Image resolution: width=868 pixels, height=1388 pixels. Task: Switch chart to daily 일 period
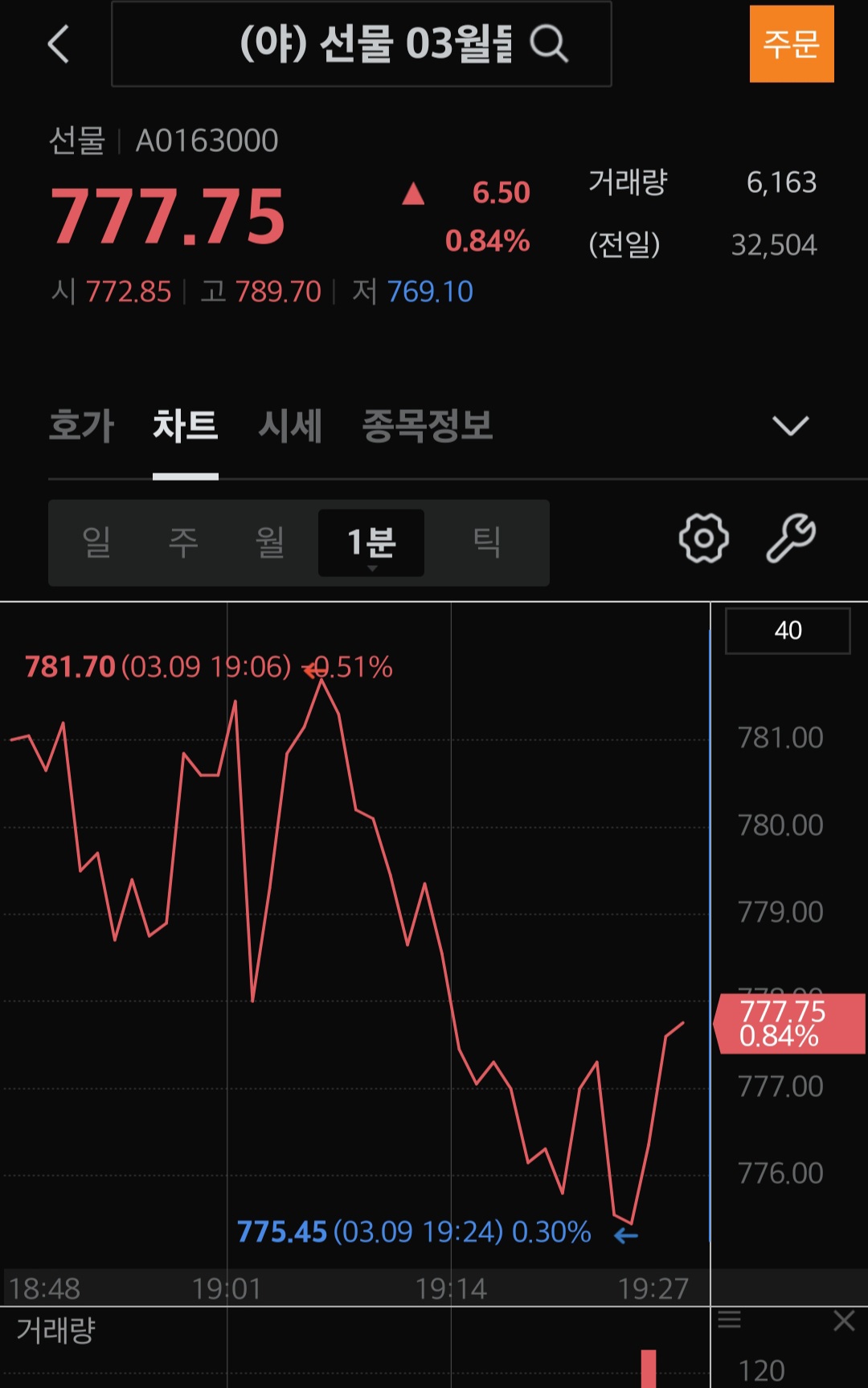tap(96, 542)
